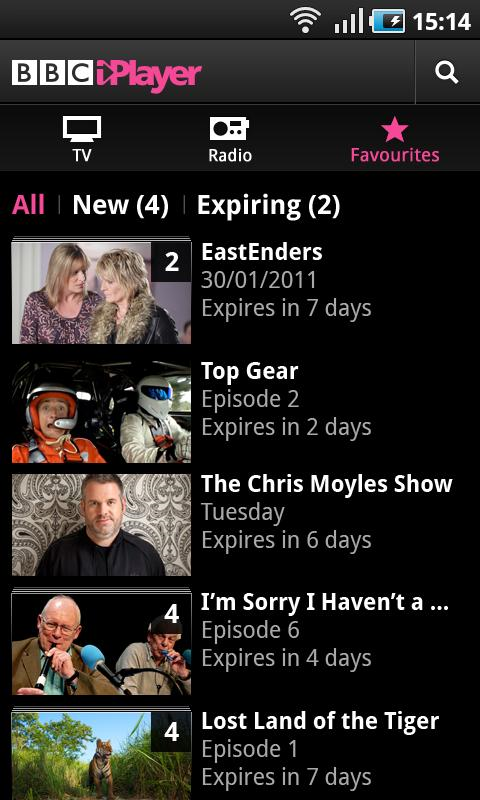
Task: Open I'm Sorry I Haven't a Clue episode
Action: 240,642
